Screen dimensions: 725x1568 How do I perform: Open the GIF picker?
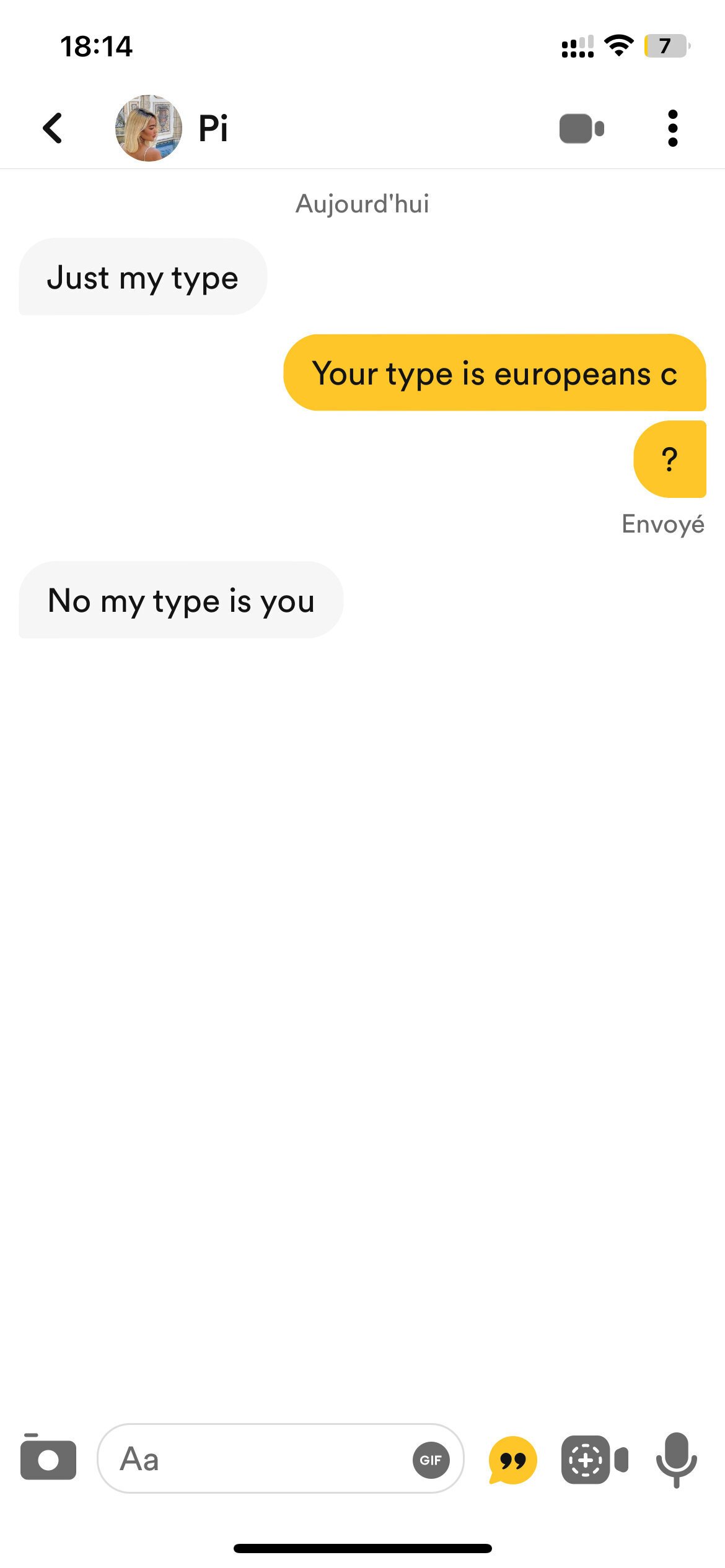coord(431,1460)
